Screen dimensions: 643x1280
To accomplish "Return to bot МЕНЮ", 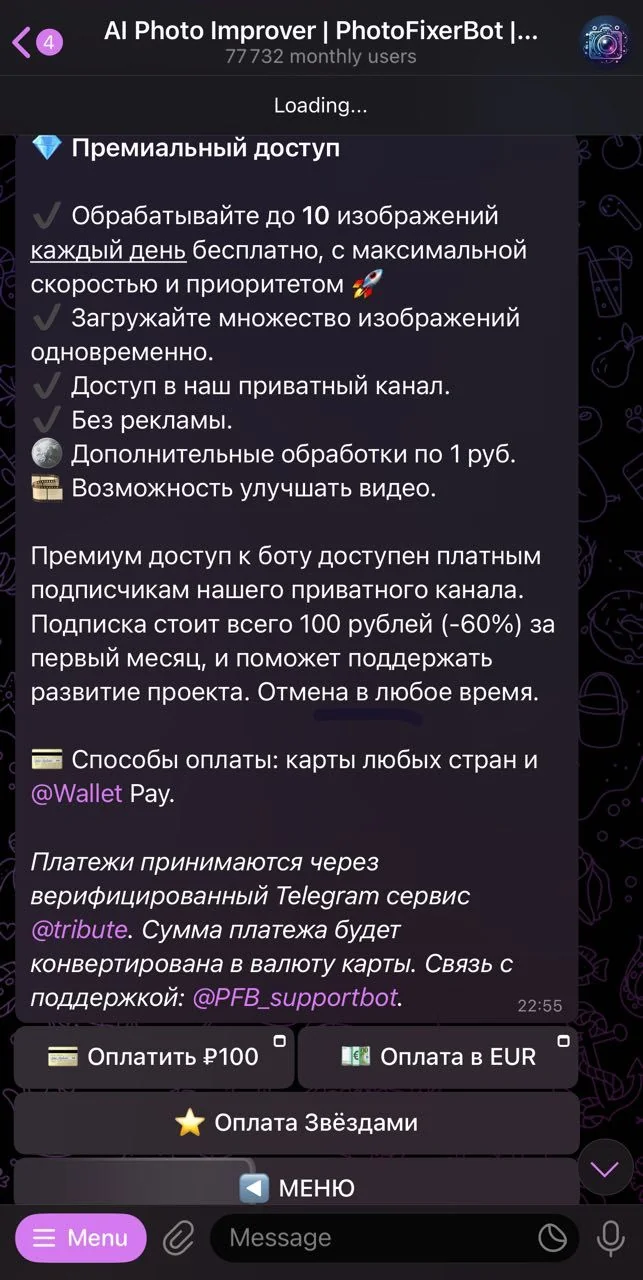I will [296, 1186].
